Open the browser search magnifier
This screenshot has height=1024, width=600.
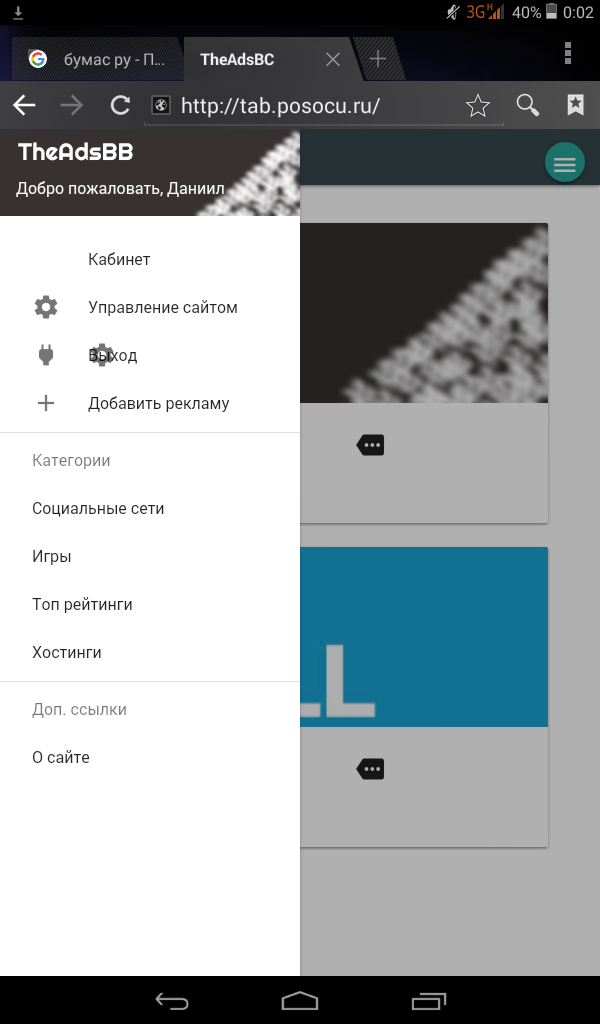tap(527, 105)
